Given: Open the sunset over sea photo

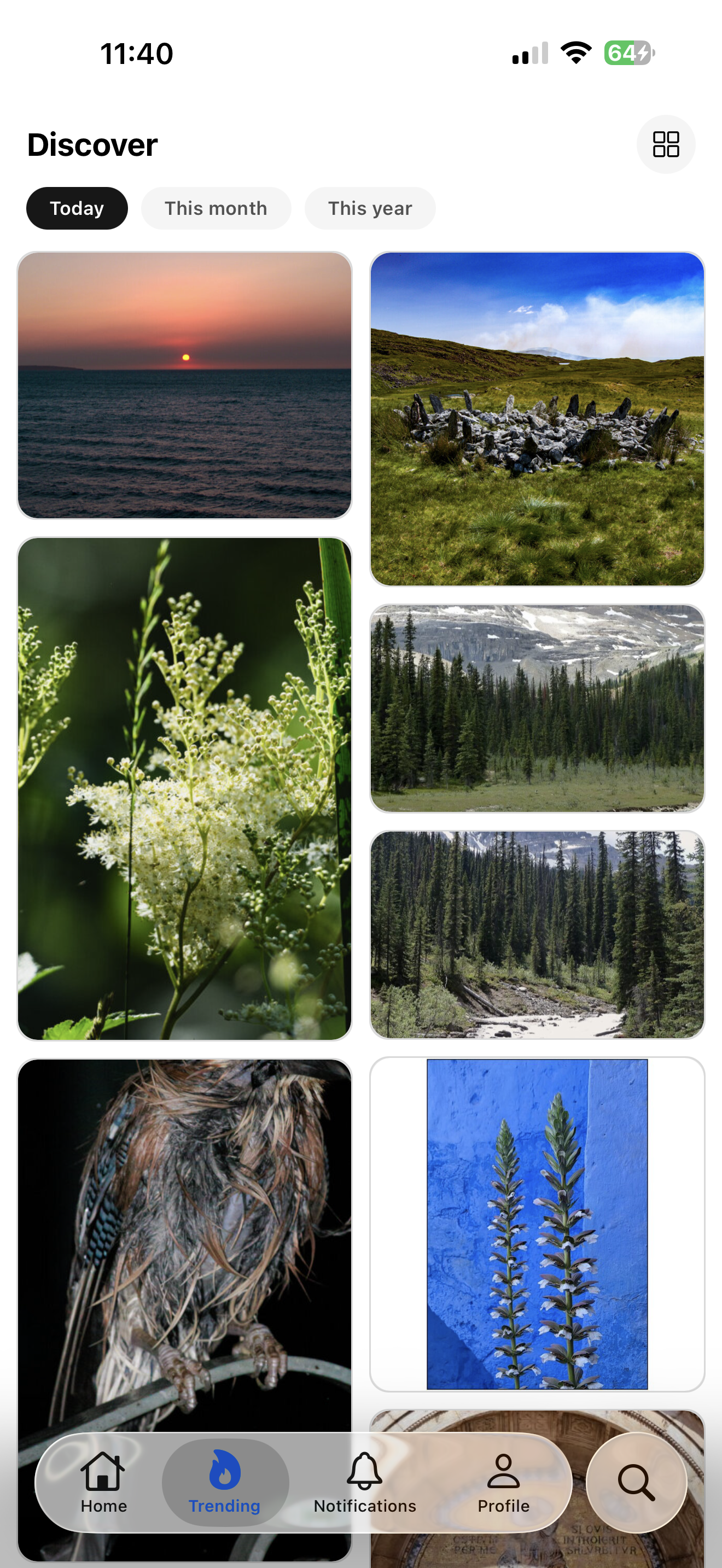Looking at the screenshot, I should click(184, 385).
